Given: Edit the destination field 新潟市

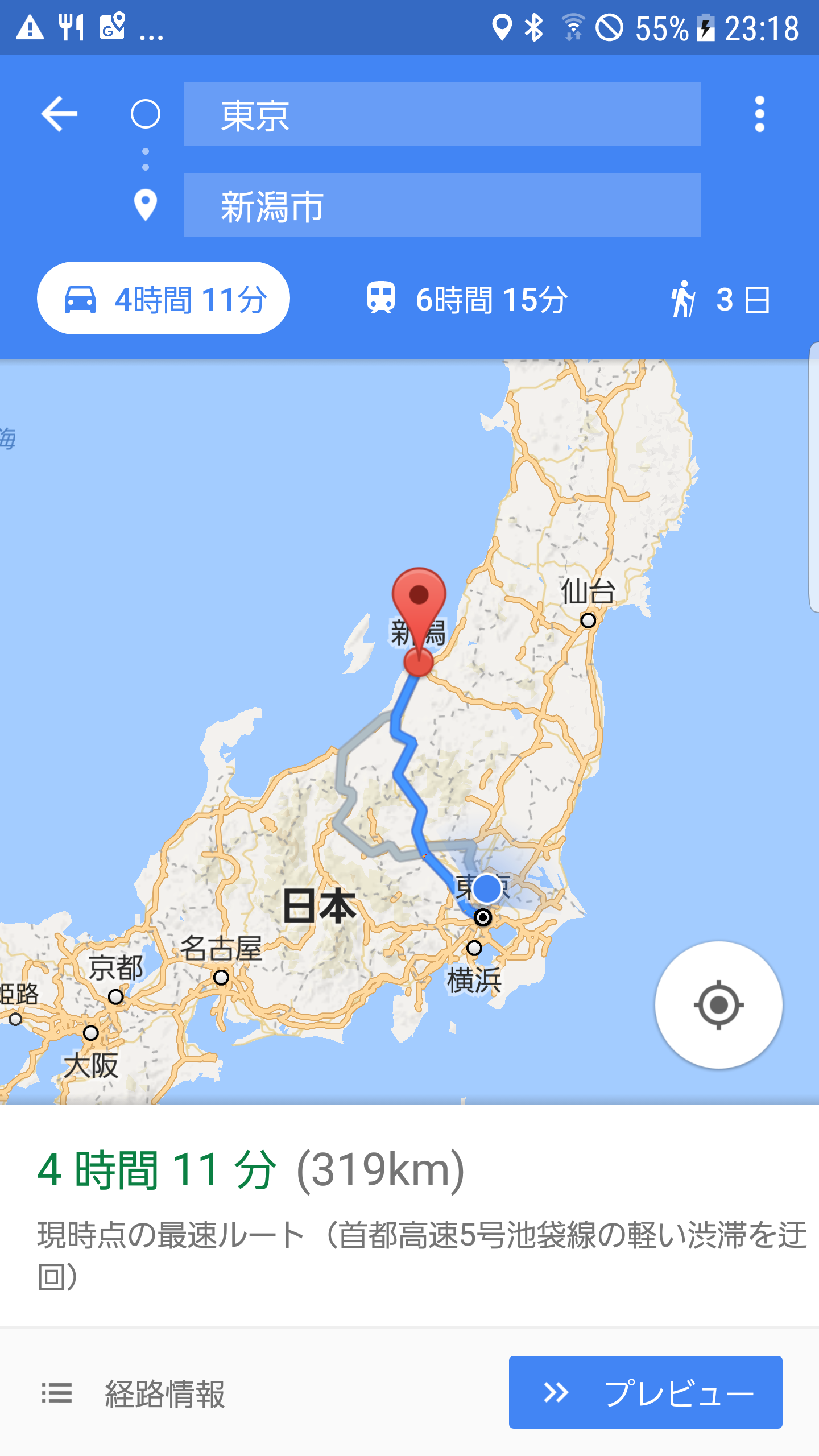Looking at the screenshot, I should (442, 205).
